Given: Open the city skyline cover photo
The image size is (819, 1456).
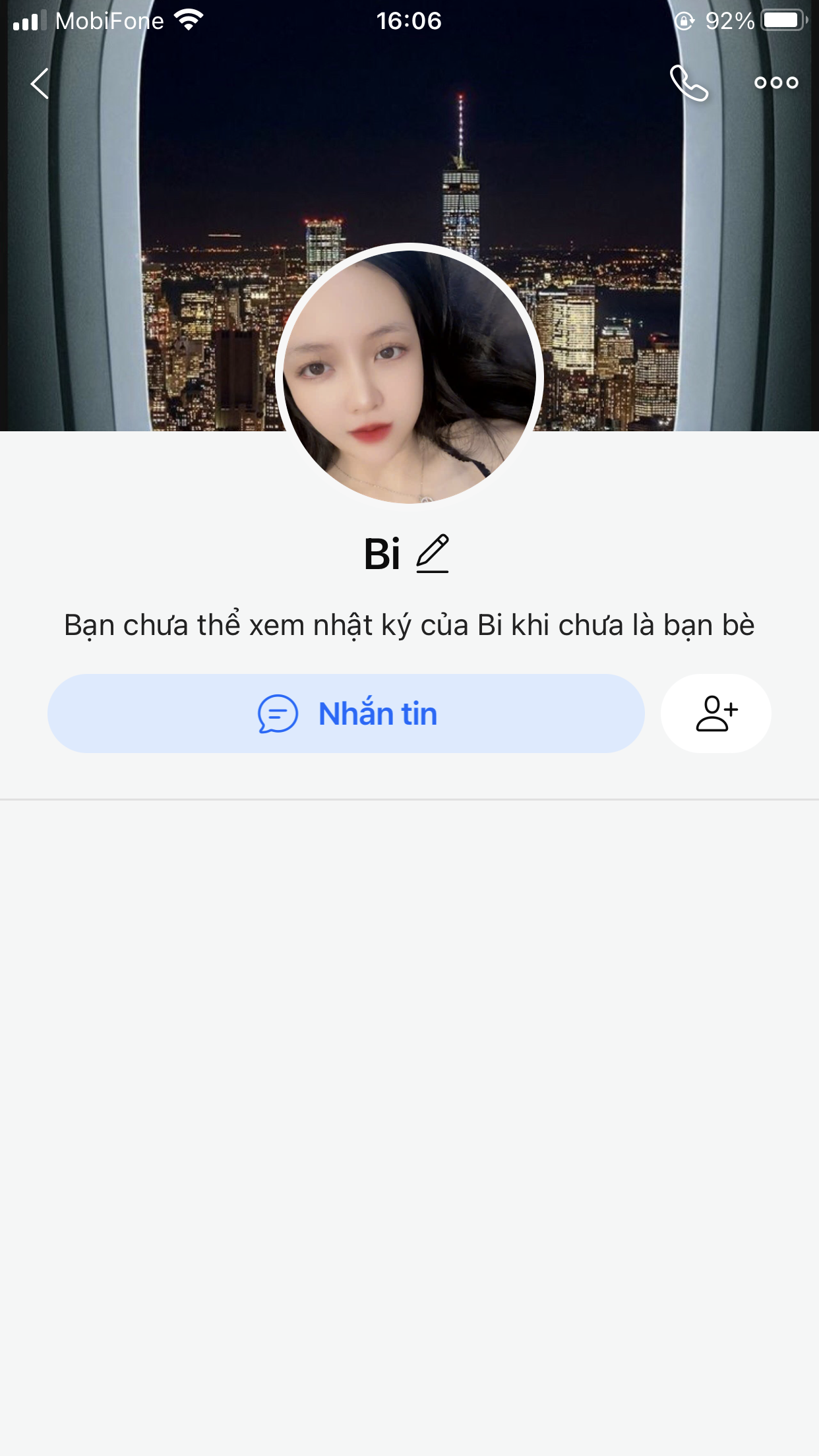Looking at the screenshot, I should [409, 165].
